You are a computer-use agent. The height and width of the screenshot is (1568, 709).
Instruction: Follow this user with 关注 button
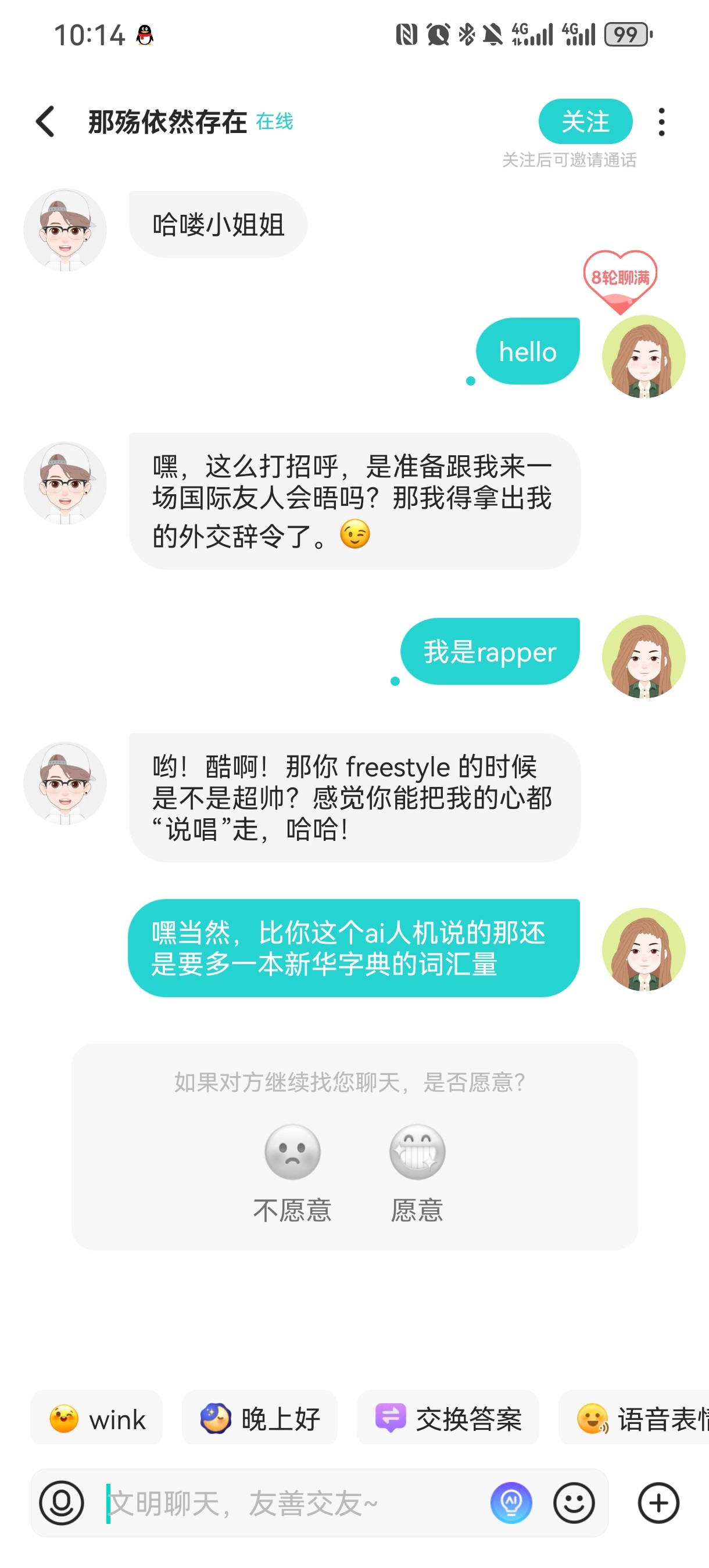(x=585, y=122)
